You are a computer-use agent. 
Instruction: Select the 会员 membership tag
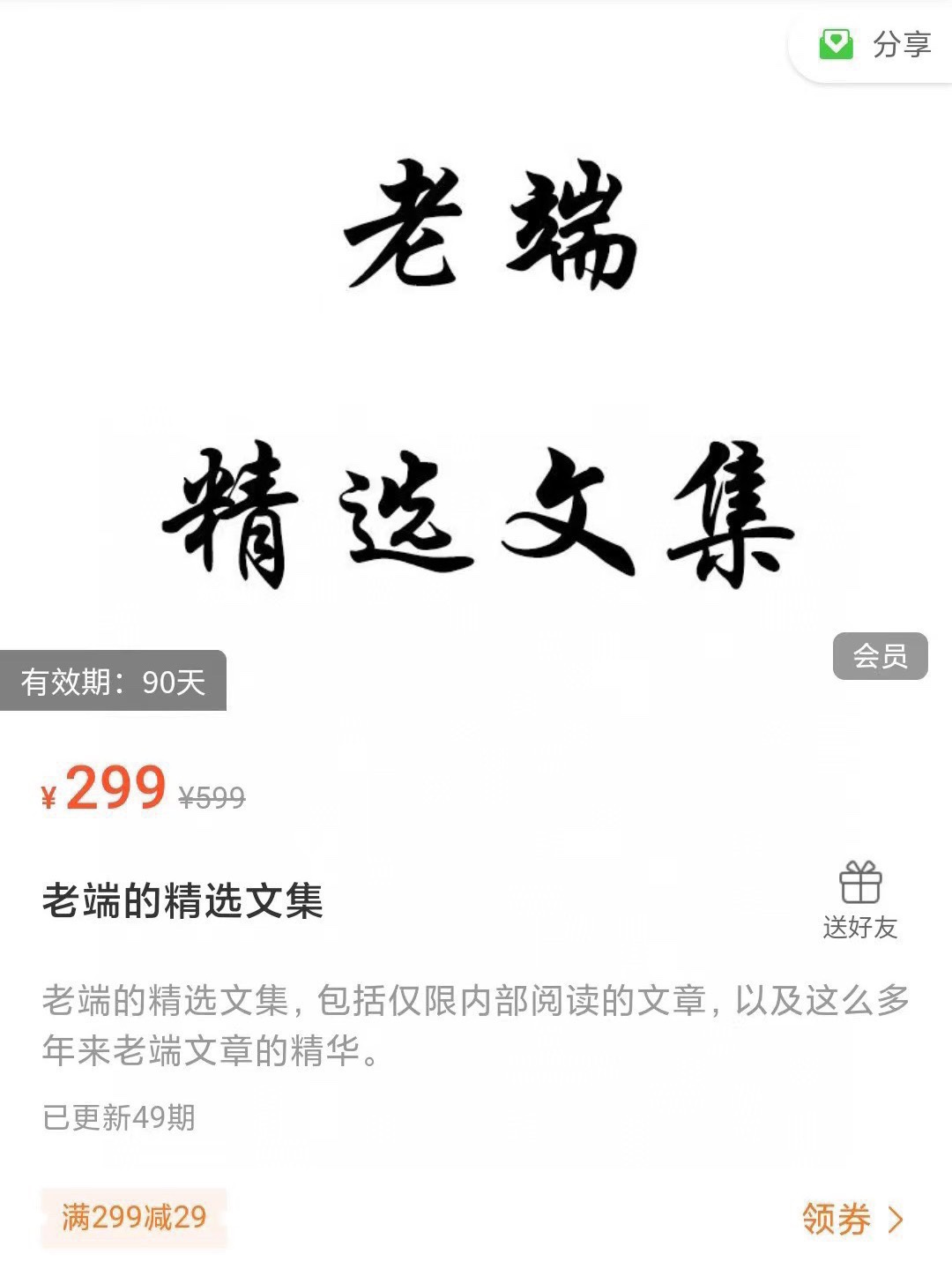(x=881, y=657)
